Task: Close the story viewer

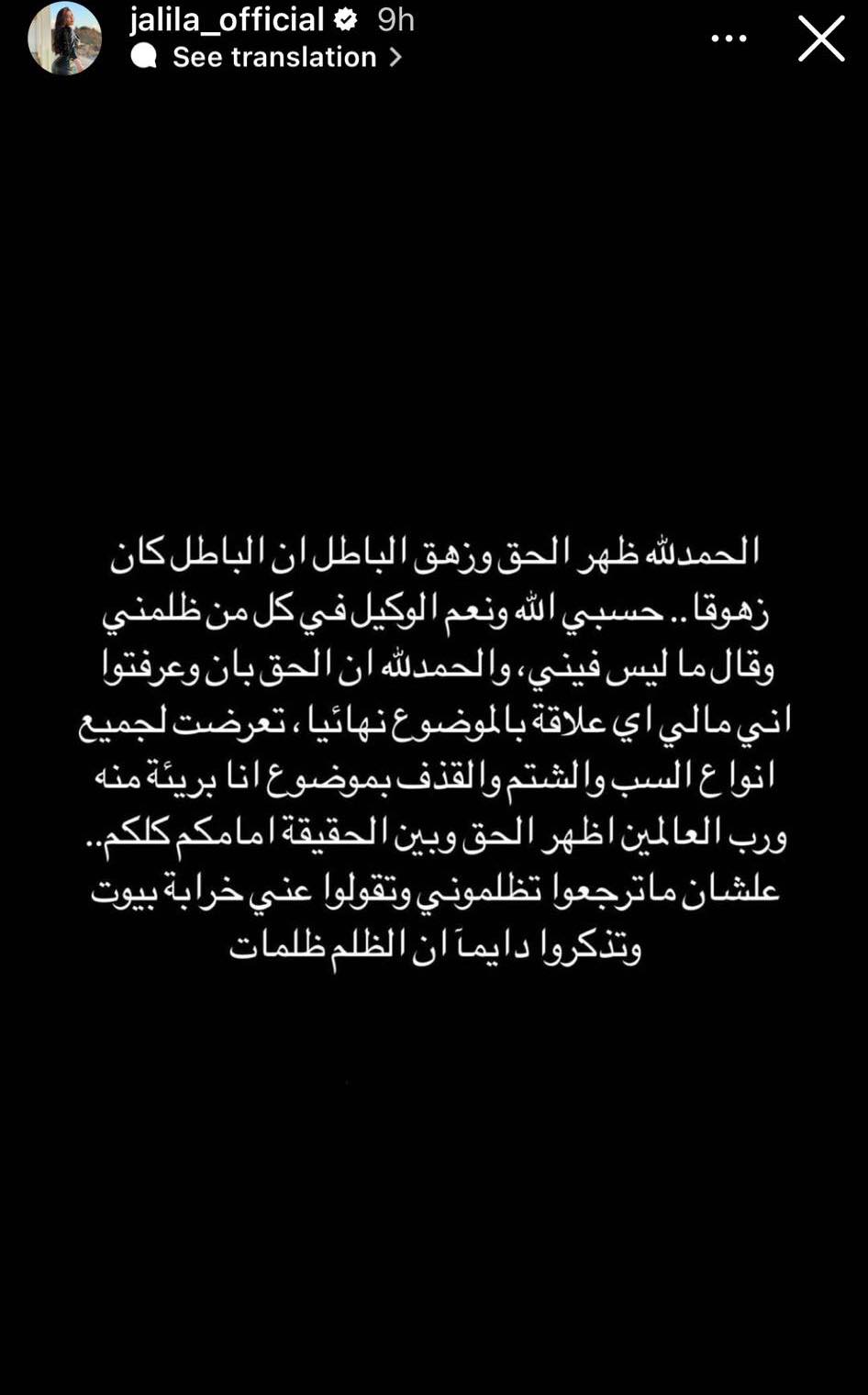Action: (820, 39)
